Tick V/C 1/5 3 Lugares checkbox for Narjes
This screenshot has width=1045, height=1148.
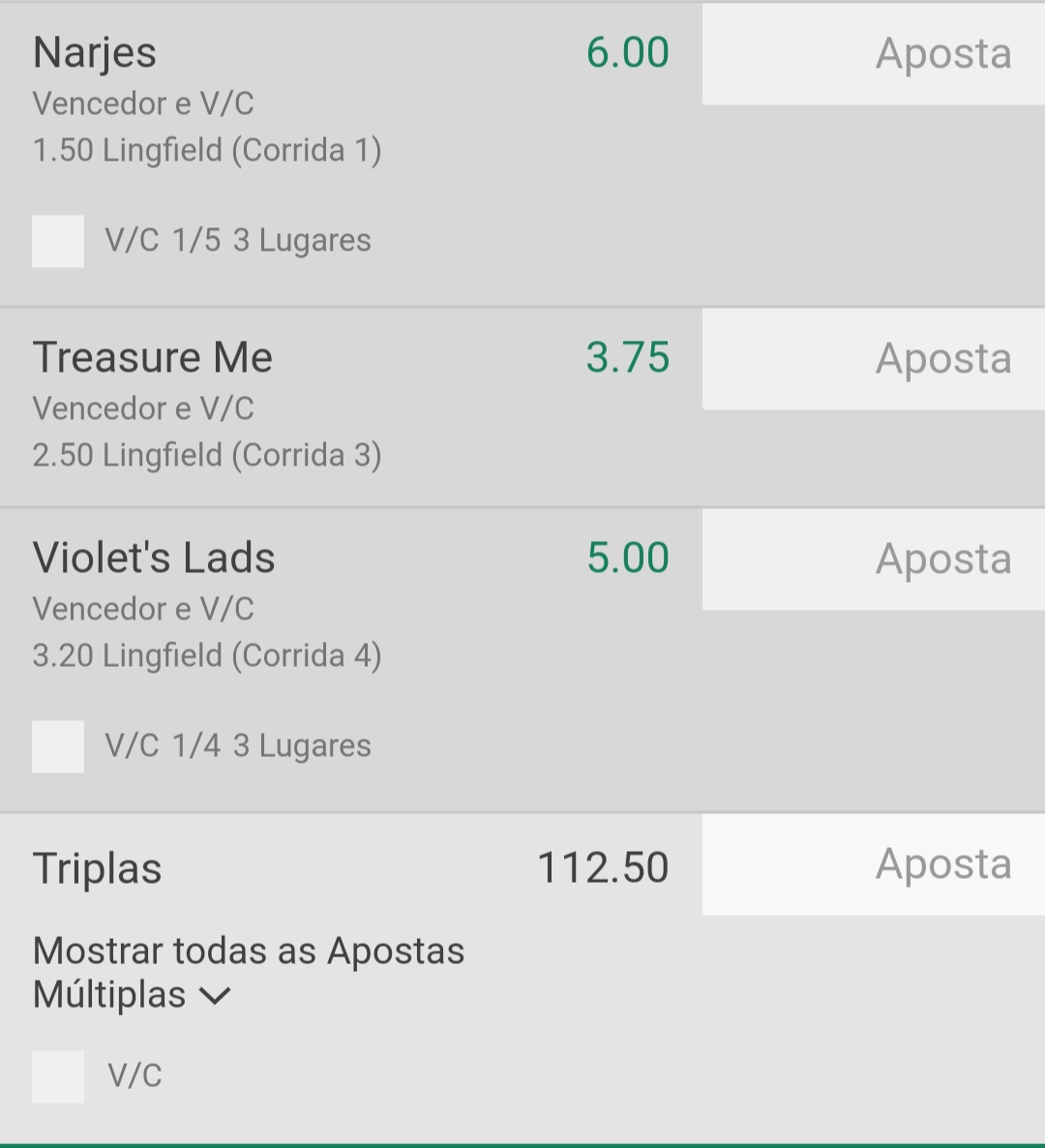(58, 241)
